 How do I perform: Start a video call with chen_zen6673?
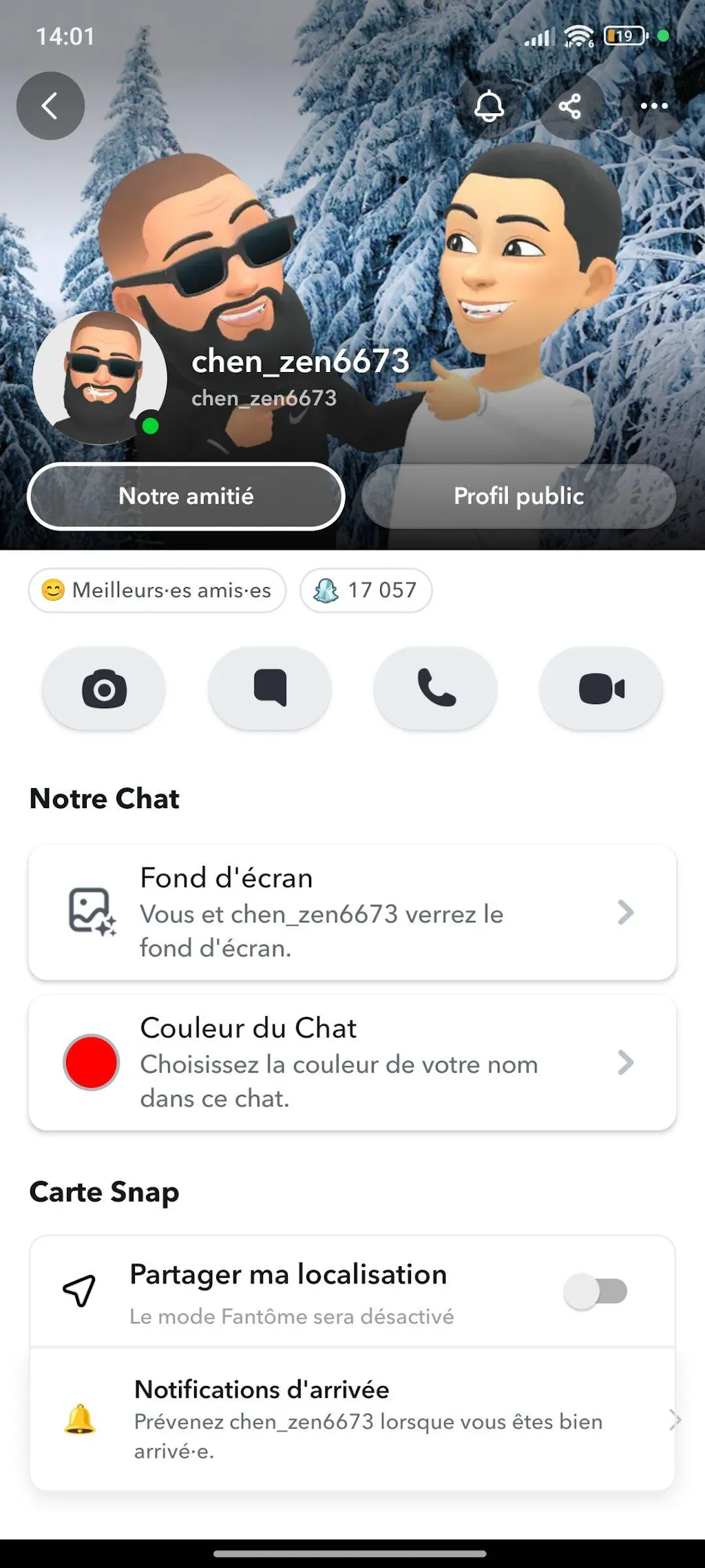coord(601,688)
